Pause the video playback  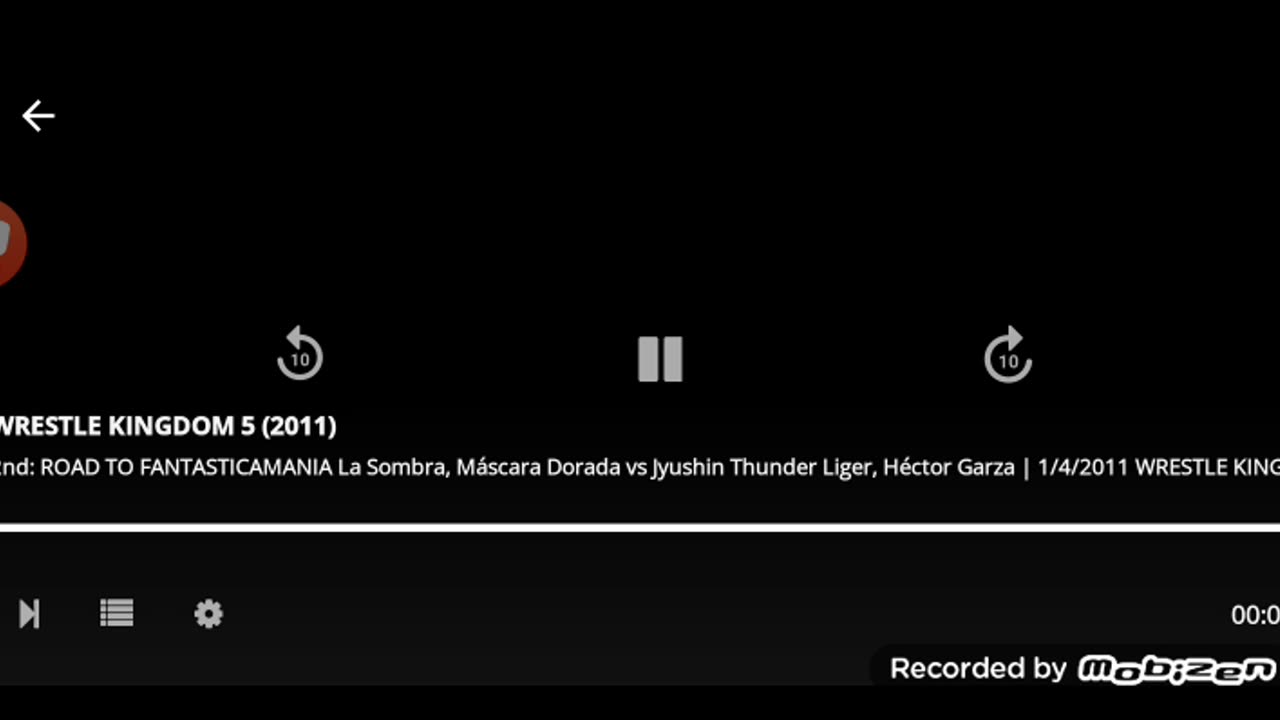pos(660,358)
